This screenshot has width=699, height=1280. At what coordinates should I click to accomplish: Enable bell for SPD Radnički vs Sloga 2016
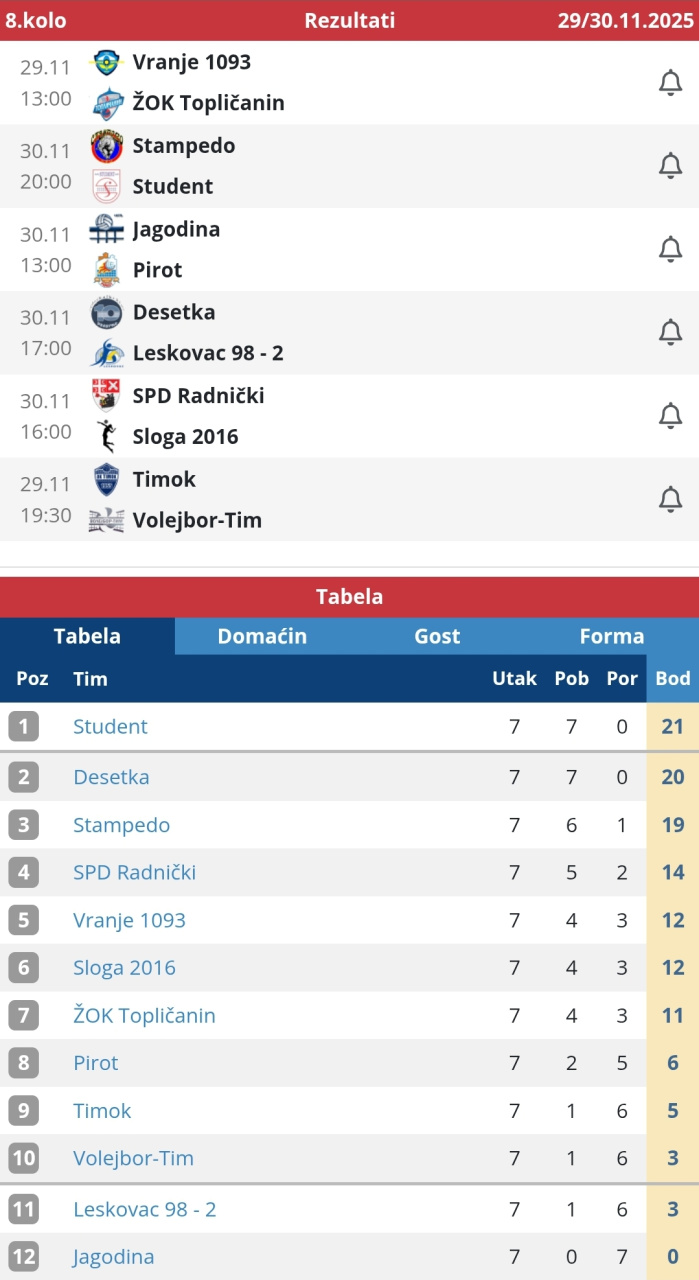click(x=670, y=415)
